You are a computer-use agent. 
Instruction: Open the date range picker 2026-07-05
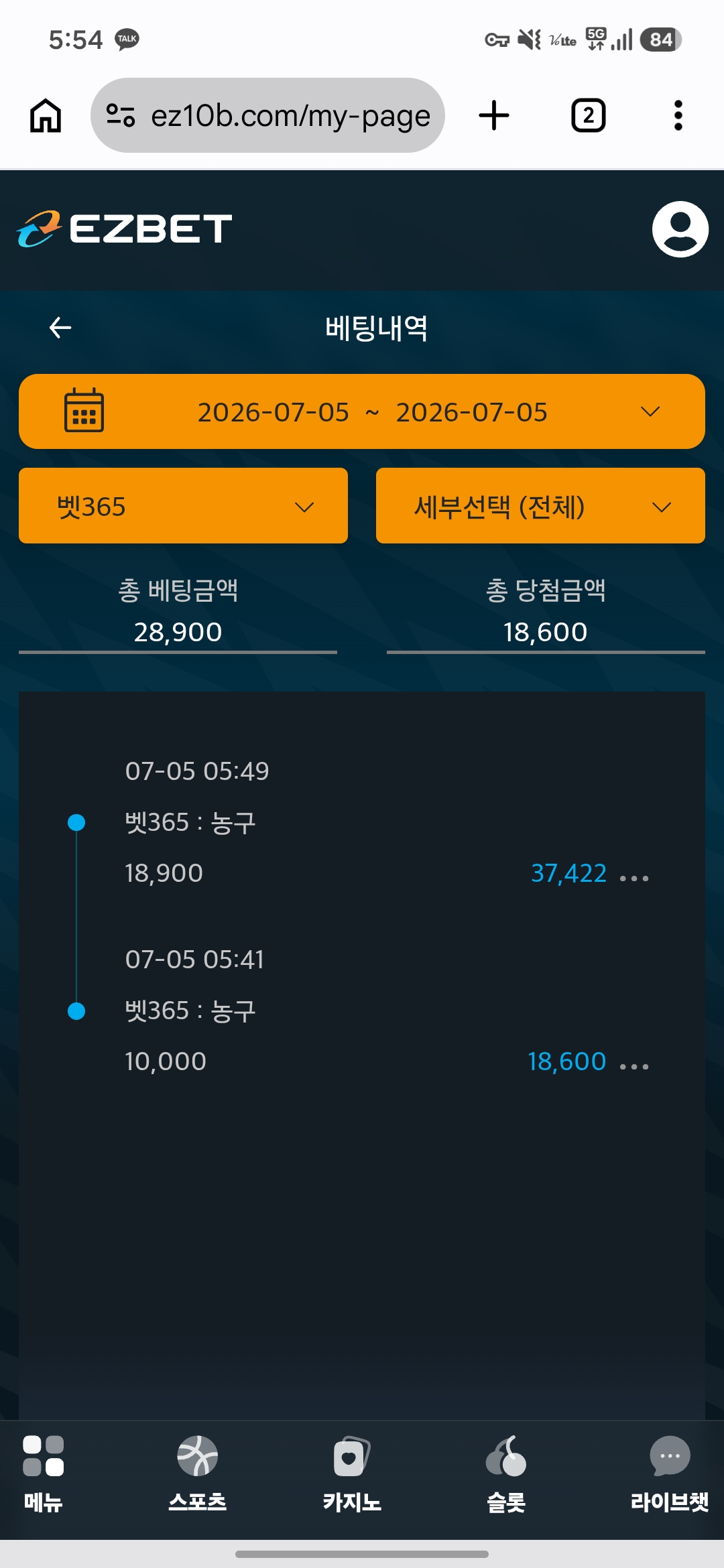[x=362, y=411]
